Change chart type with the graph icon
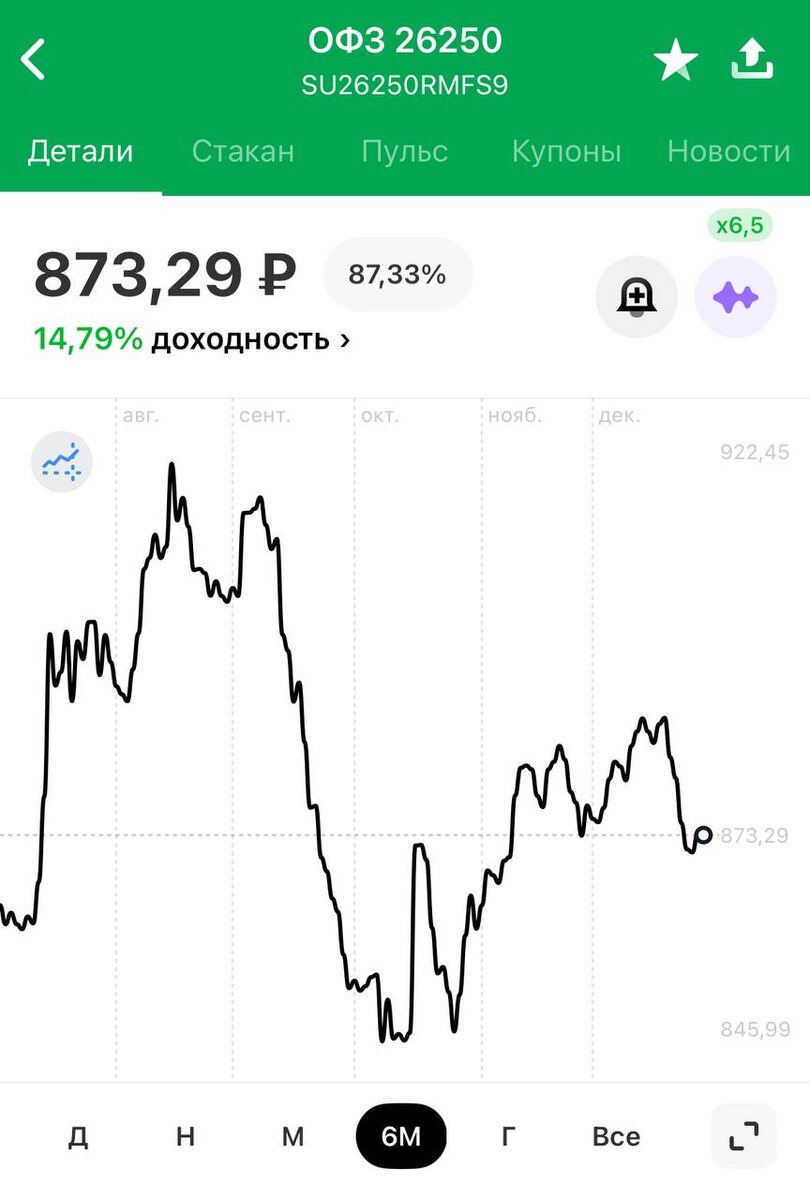The height and width of the screenshot is (1200, 810). point(62,461)
